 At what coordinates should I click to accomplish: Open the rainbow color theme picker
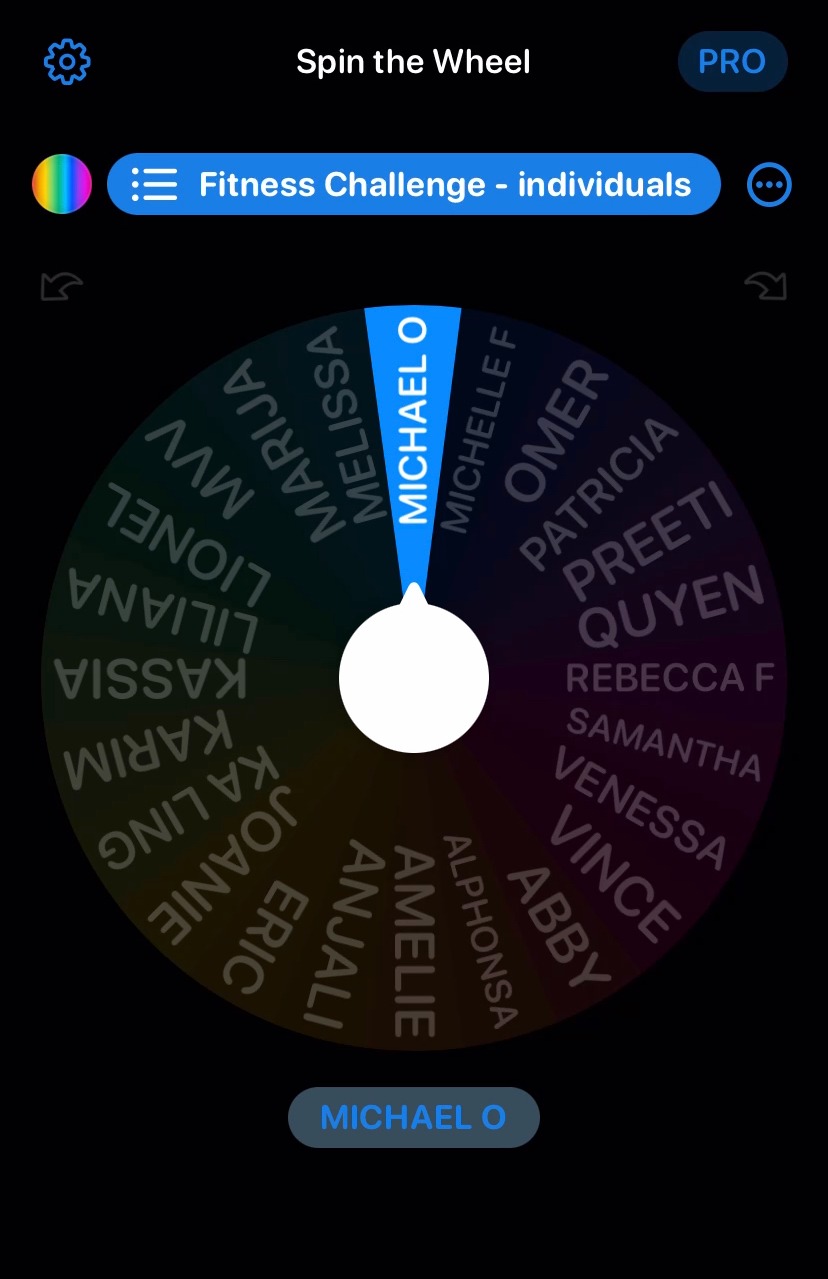pos(62,184)
